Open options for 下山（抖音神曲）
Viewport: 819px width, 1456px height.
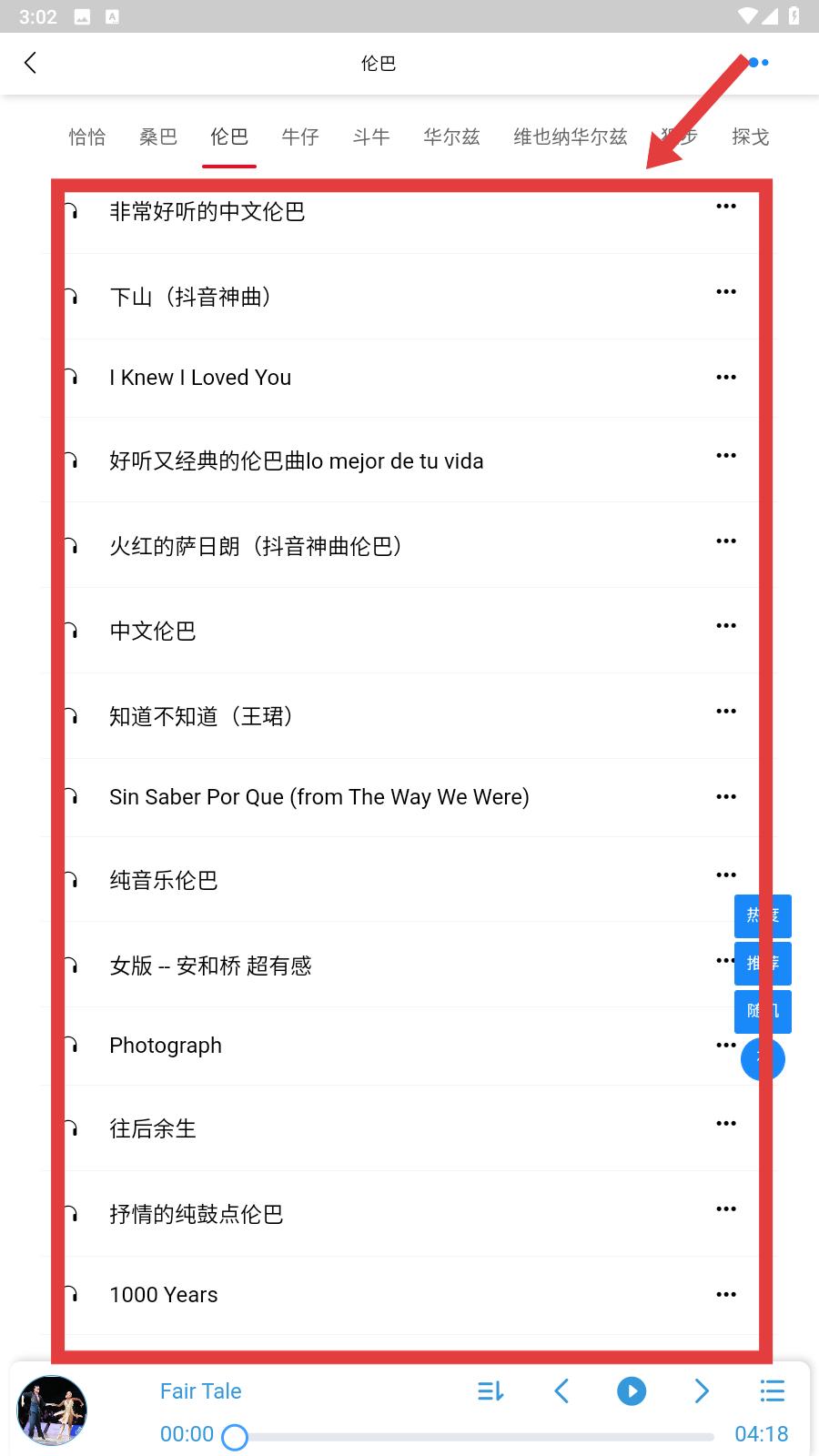coord(725,292)
